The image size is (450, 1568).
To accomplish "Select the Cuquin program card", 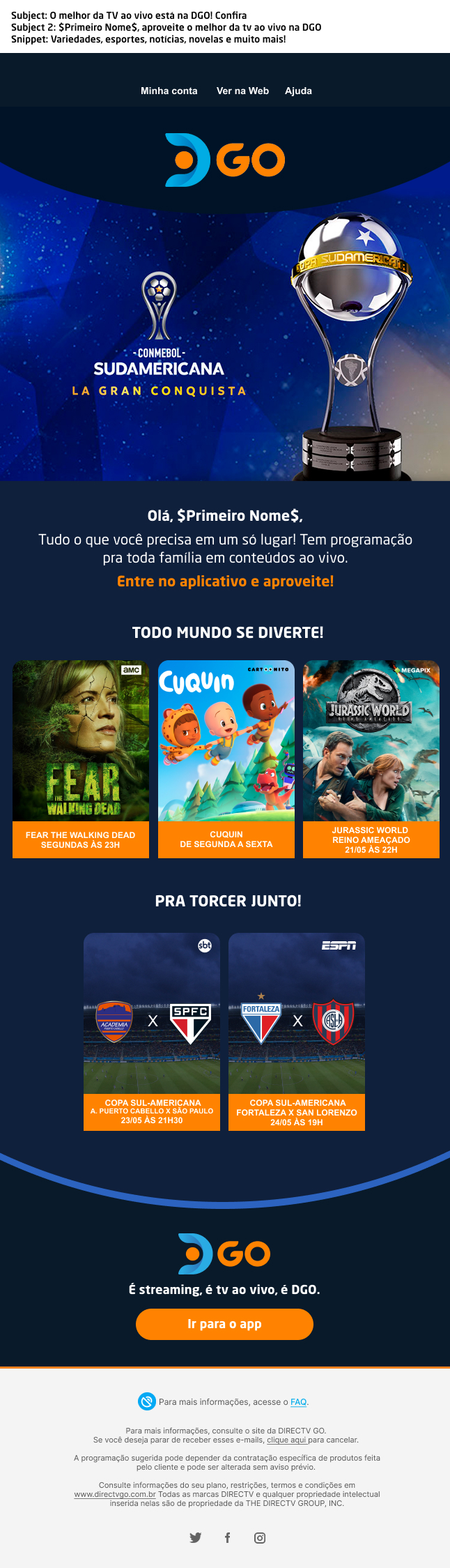I will click(226, 759).
